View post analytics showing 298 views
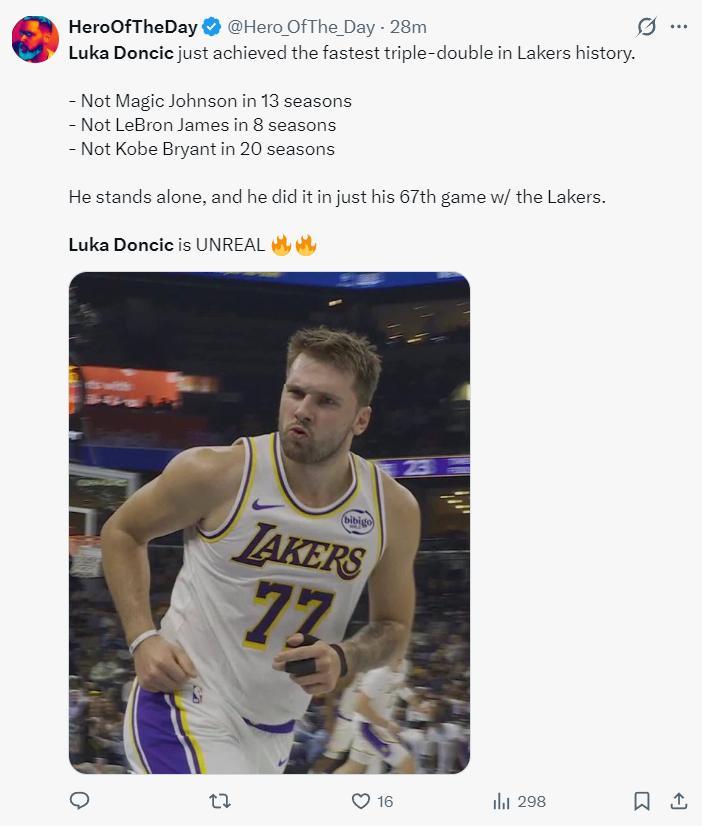This screenshot has width=702, height=826. 519,801
